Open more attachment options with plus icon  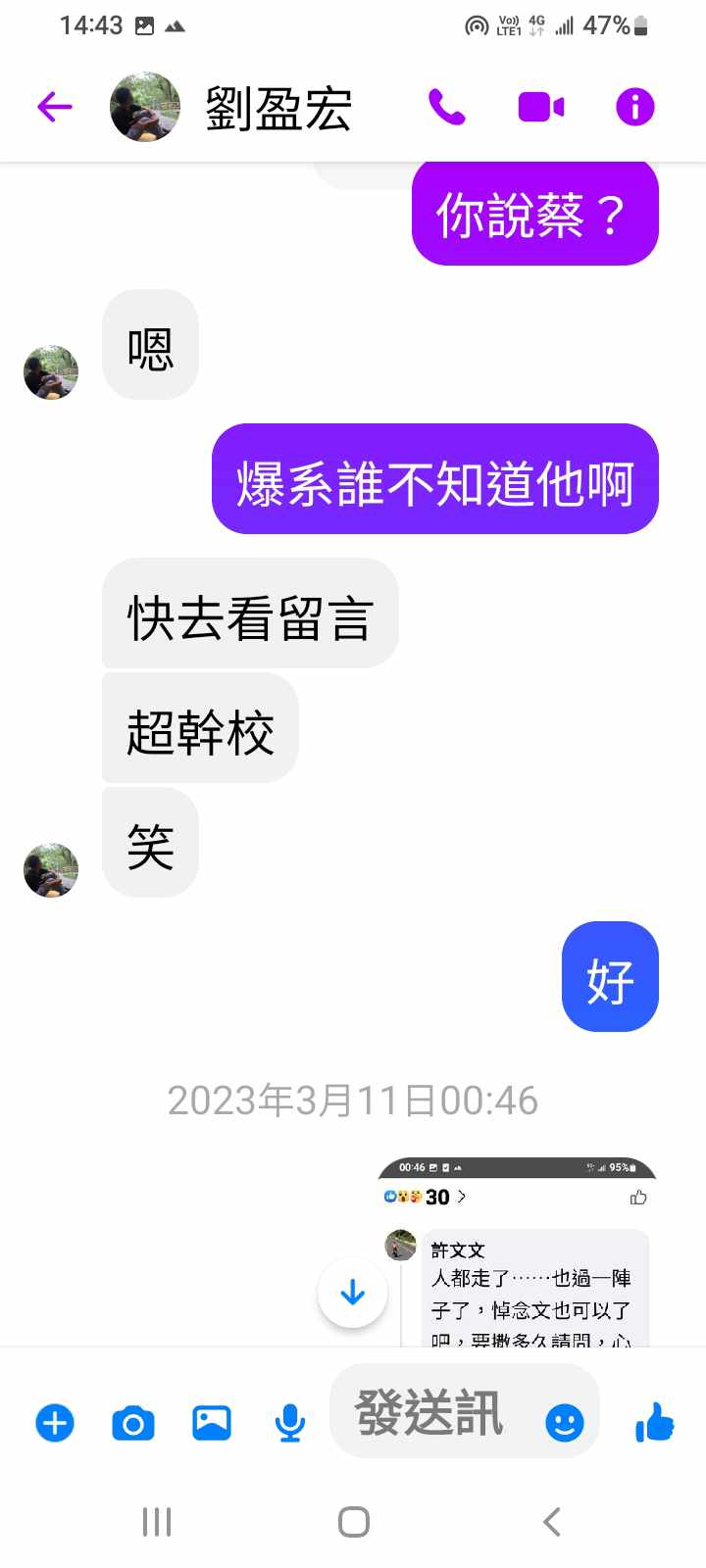55,1422
